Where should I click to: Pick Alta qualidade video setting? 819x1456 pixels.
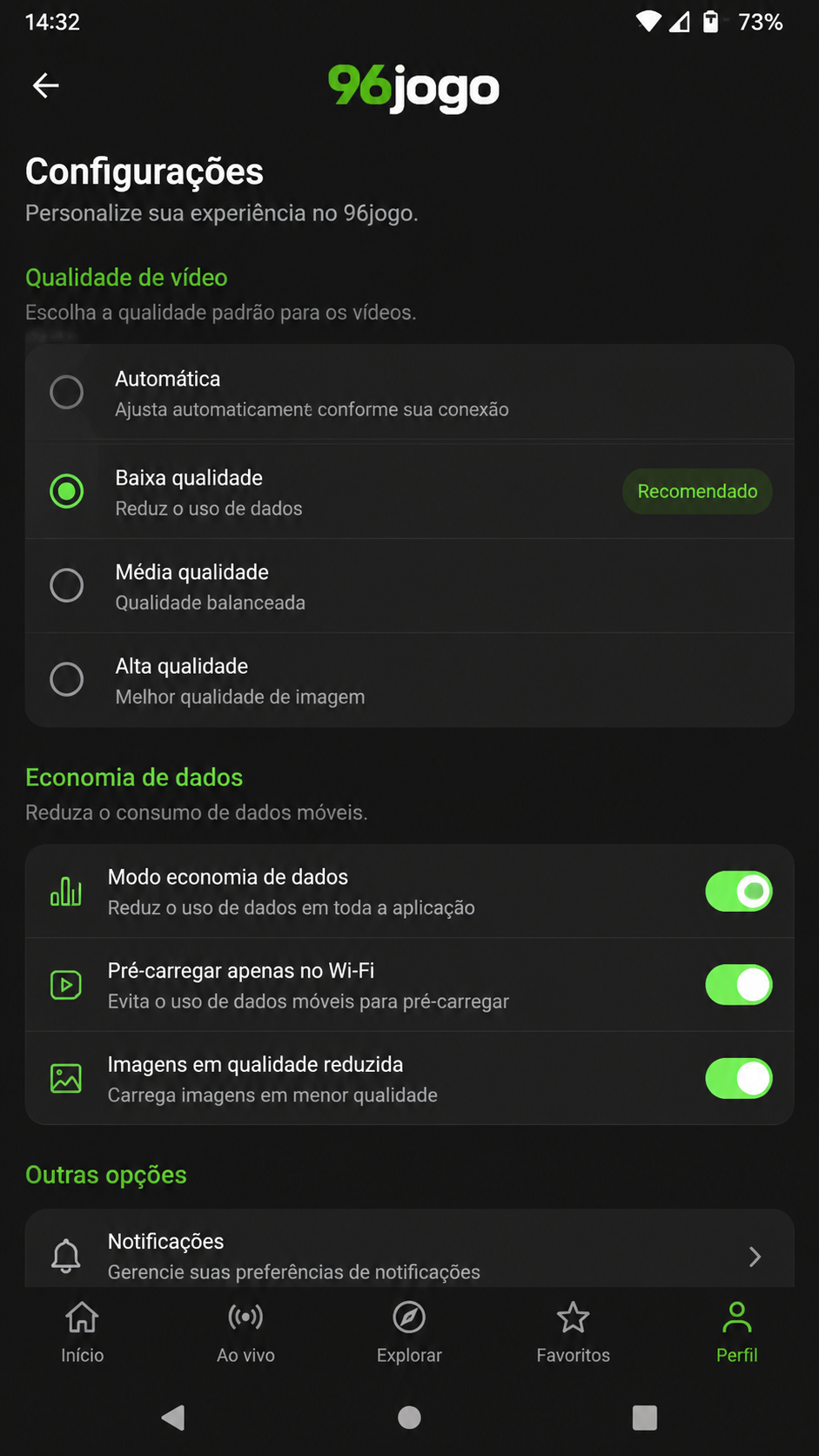point(409,680)
